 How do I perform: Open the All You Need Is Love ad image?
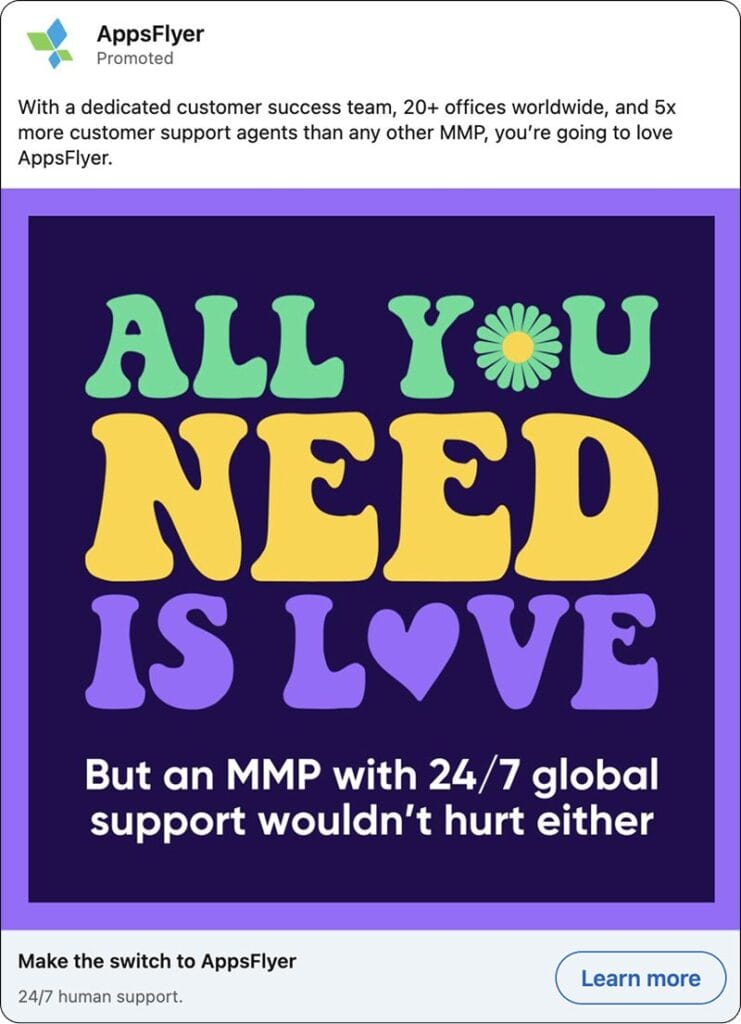point(371,558)
